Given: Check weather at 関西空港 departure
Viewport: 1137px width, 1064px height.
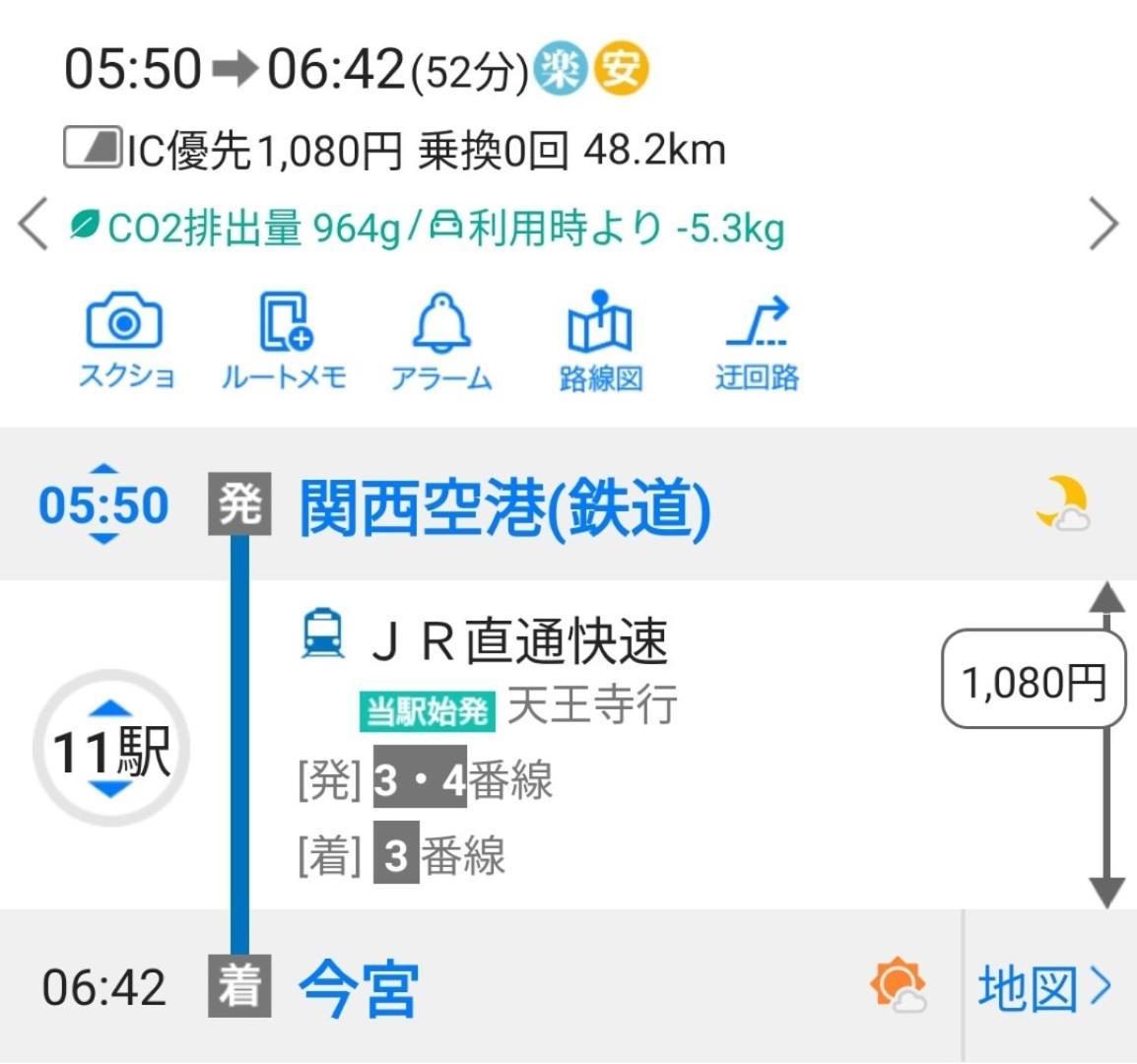Looking at the screenshot, I should tap(1062, 504).
